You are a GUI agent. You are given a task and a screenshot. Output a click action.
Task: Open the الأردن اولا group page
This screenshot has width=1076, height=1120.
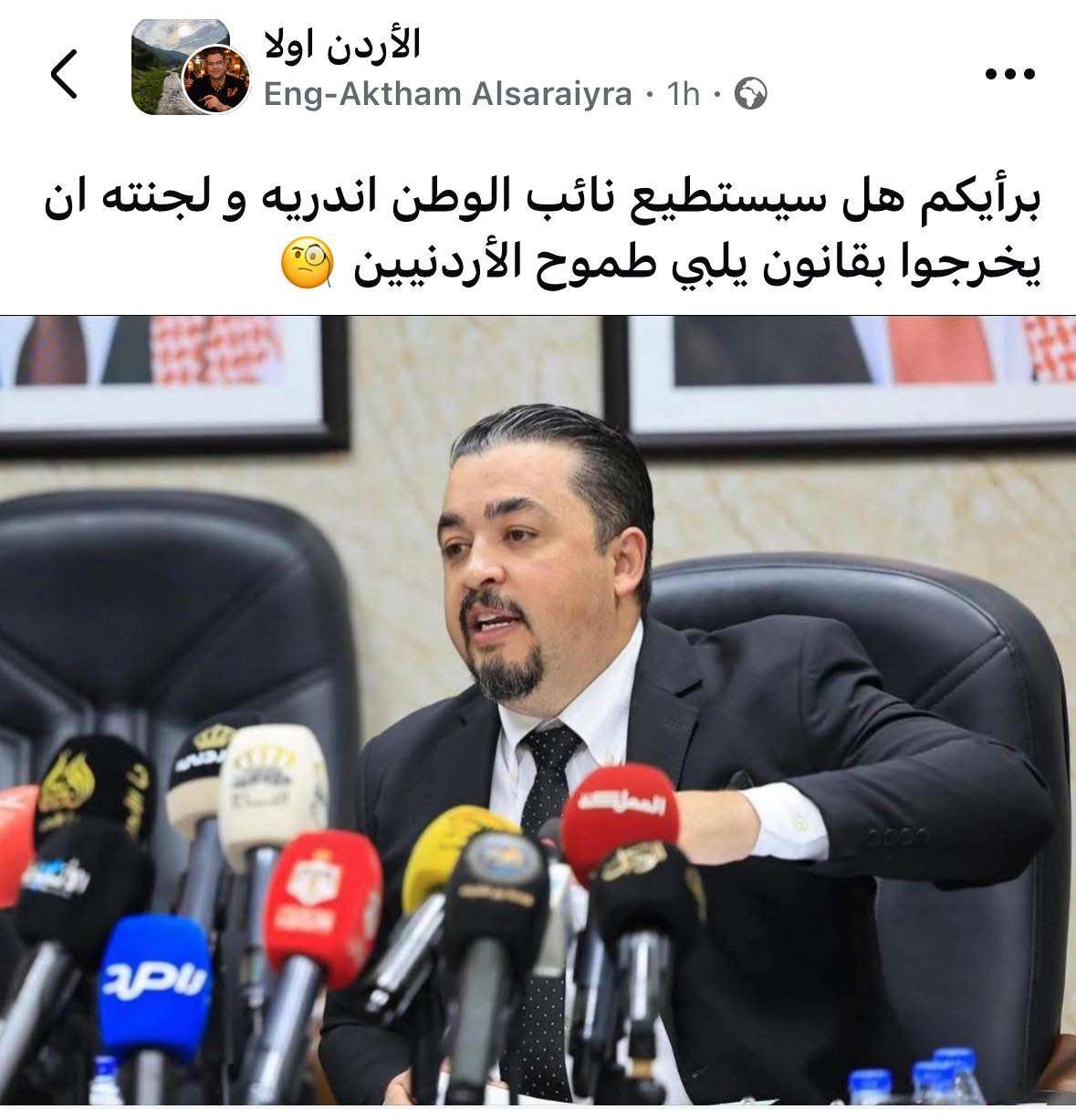tap(340, 44)
